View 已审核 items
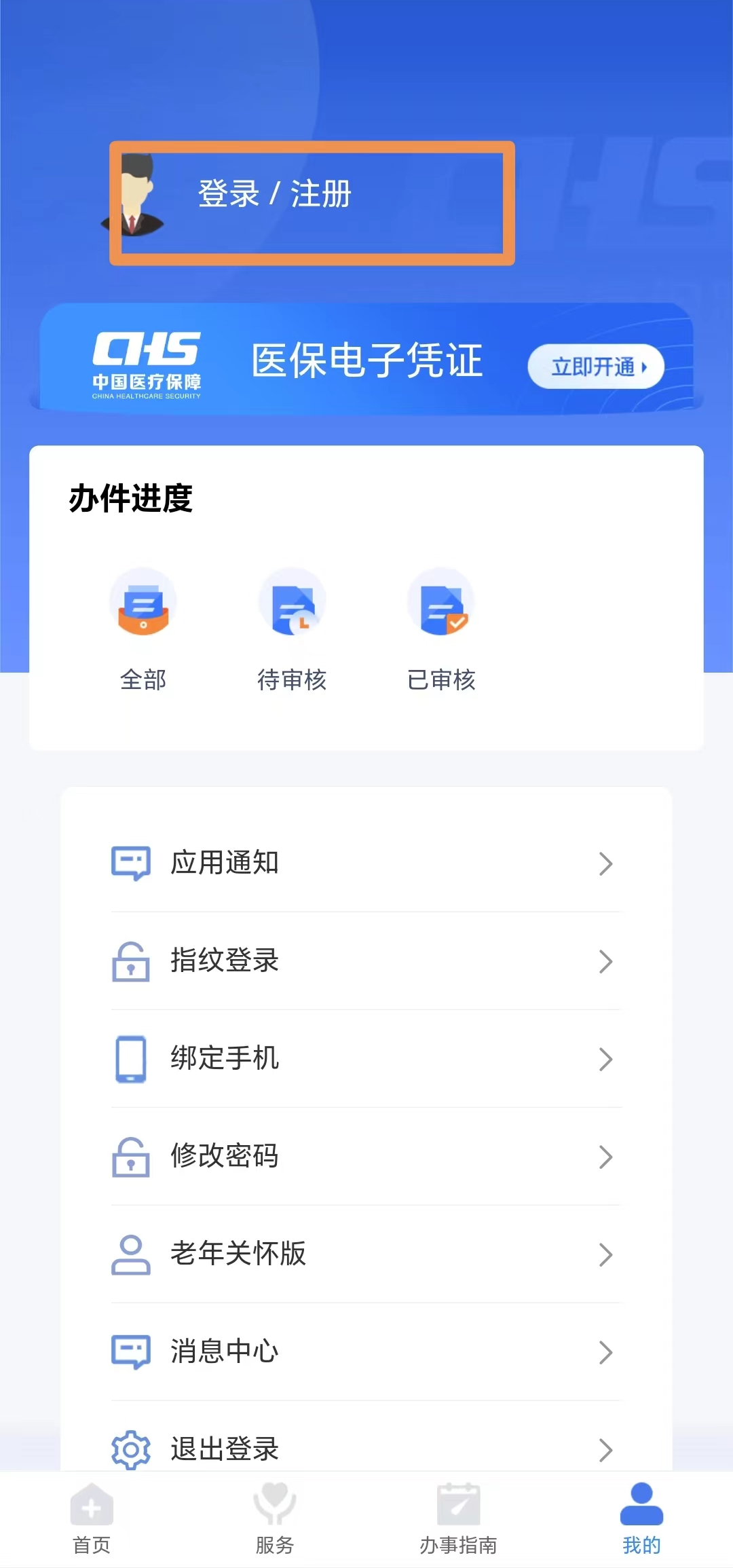This screenshot has width=733, height=1568. (x=441, y=629)
